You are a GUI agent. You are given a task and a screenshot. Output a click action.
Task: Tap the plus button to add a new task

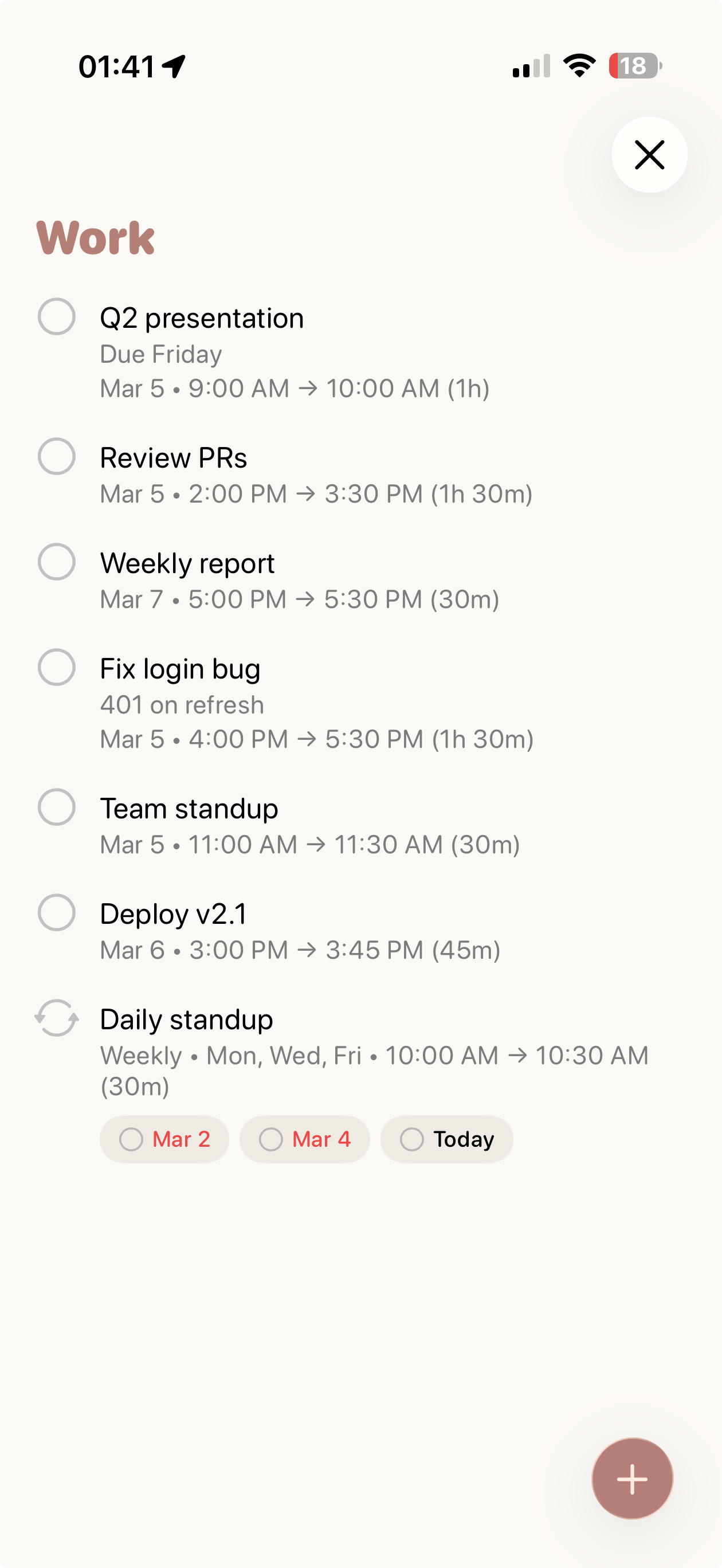tap(632, 1479)
